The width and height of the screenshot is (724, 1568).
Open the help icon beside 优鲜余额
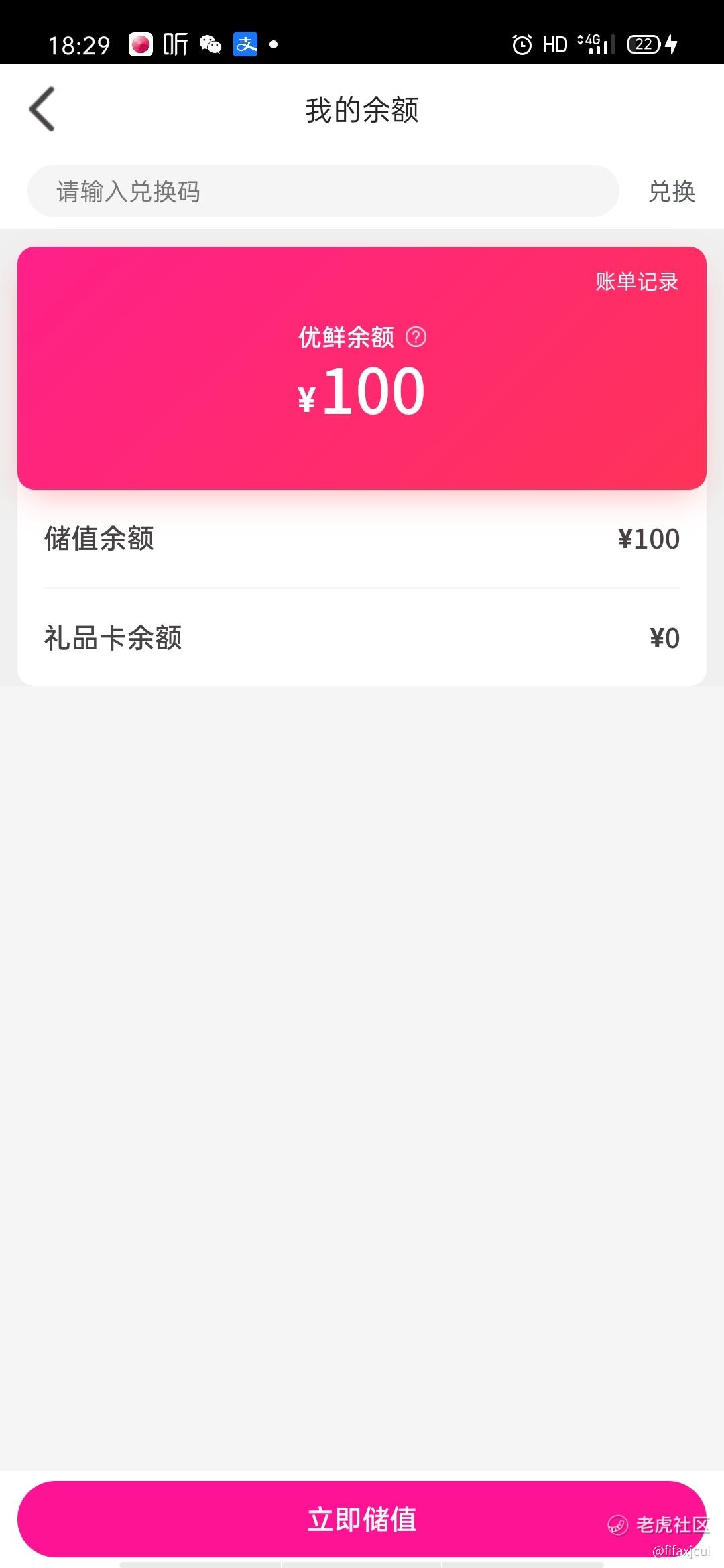[416, 337]
